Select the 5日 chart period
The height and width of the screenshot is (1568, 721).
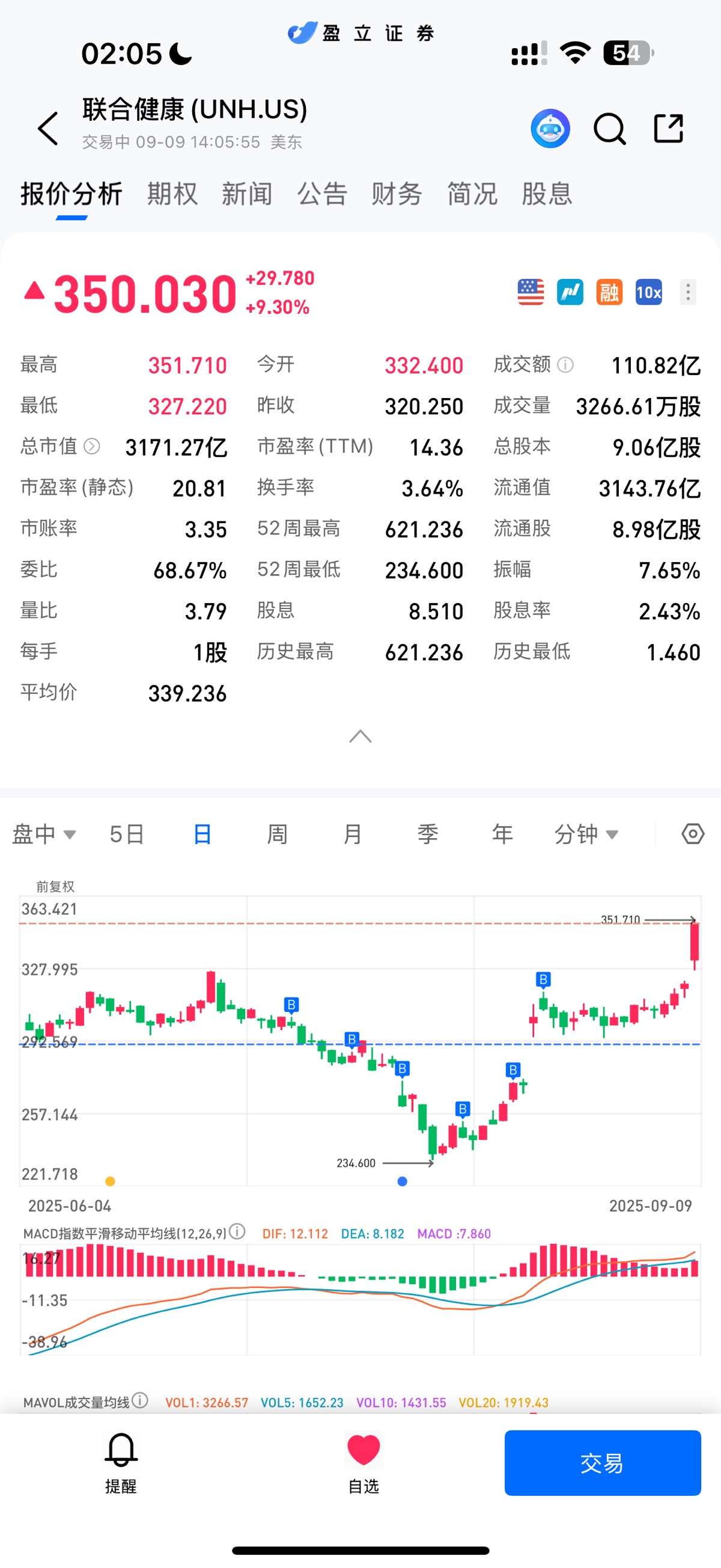[x=127, y=834]
